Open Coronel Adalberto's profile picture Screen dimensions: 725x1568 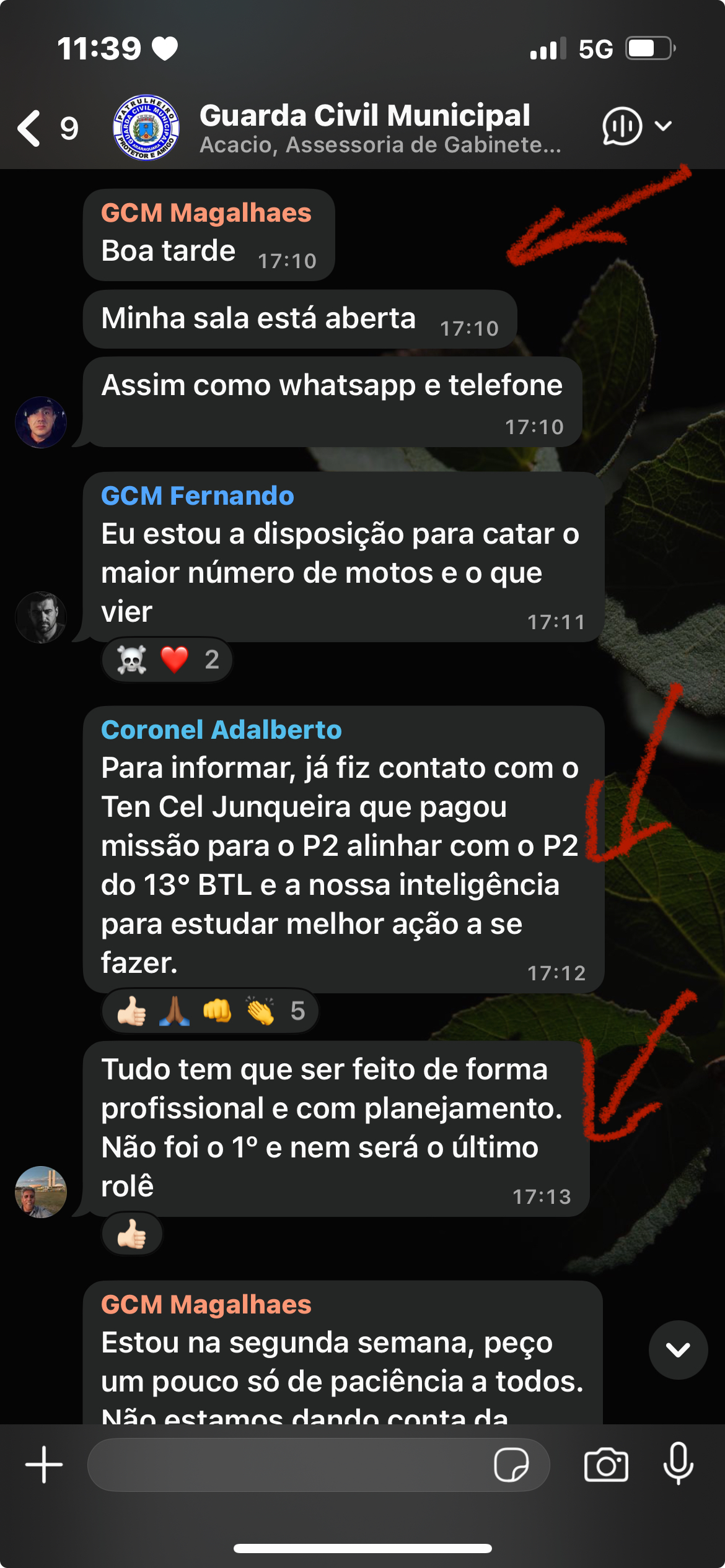click(41, 1191)
